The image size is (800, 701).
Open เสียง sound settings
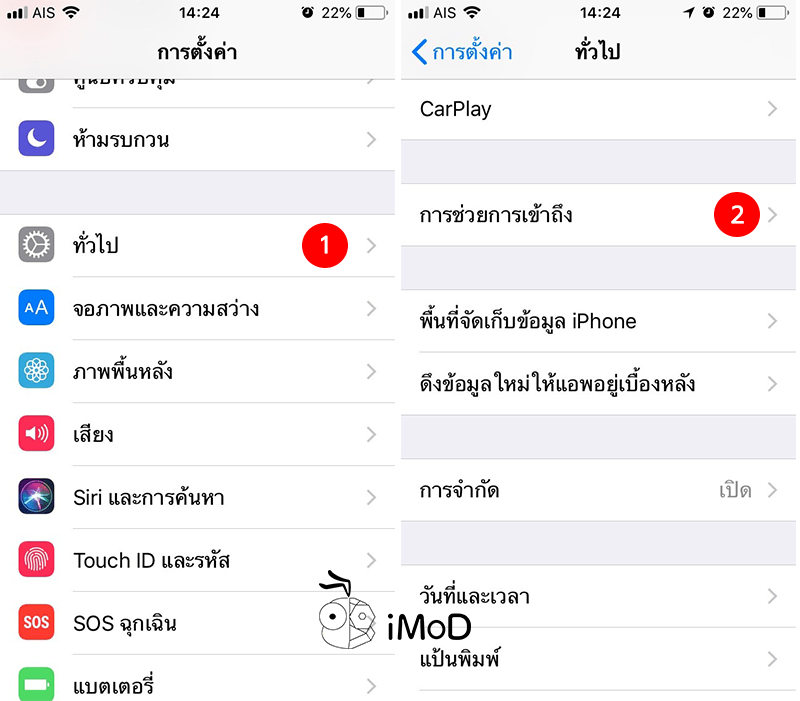click(x=200, y=434)
